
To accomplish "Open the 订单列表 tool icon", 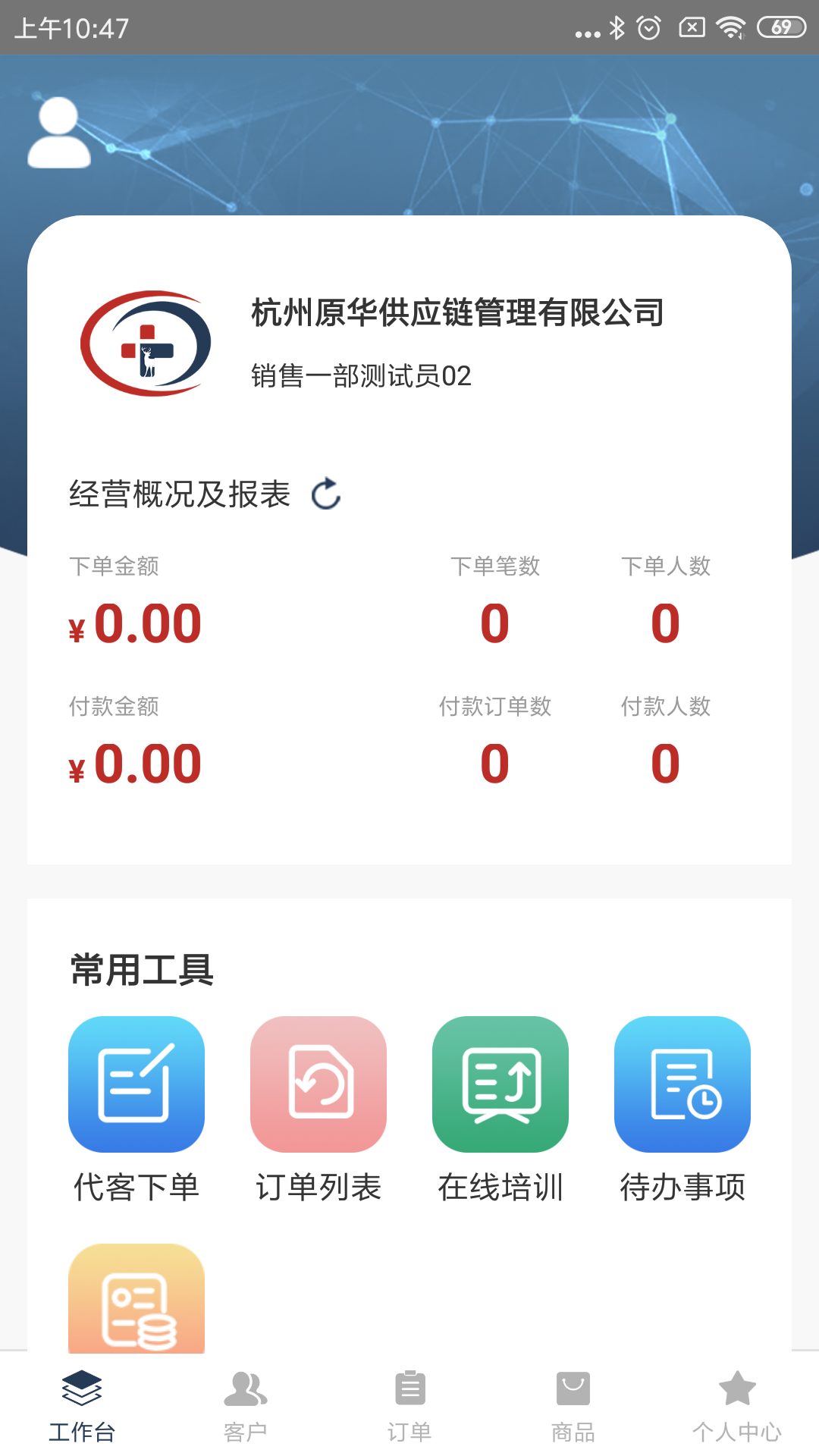I will [318, 1084].
